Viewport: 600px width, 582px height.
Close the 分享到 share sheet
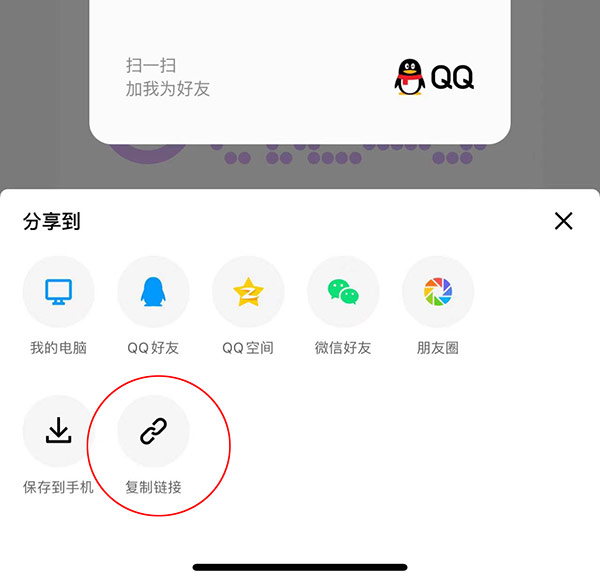tap(564, 221)
